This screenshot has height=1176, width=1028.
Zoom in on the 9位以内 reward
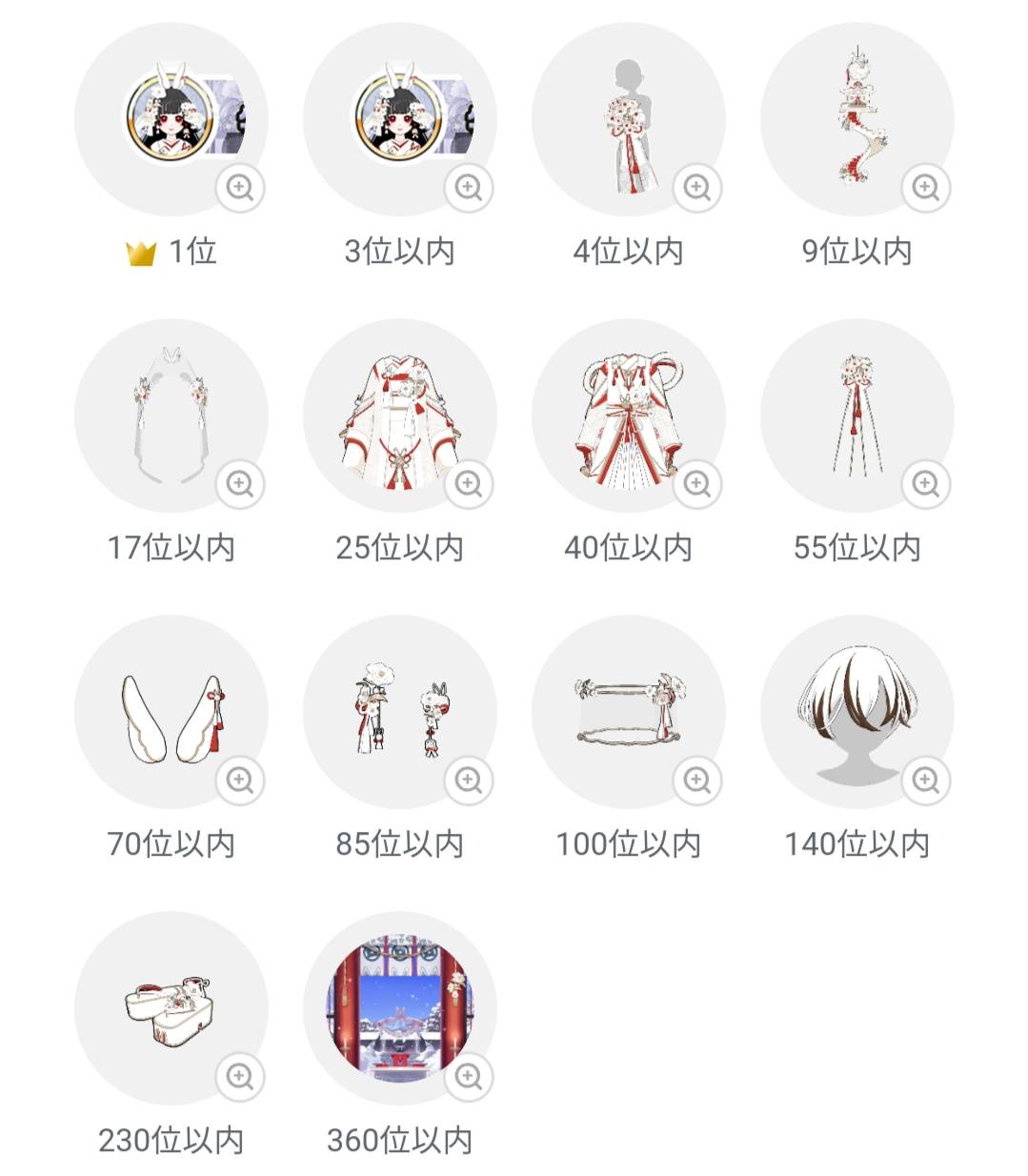click(926, 188)
